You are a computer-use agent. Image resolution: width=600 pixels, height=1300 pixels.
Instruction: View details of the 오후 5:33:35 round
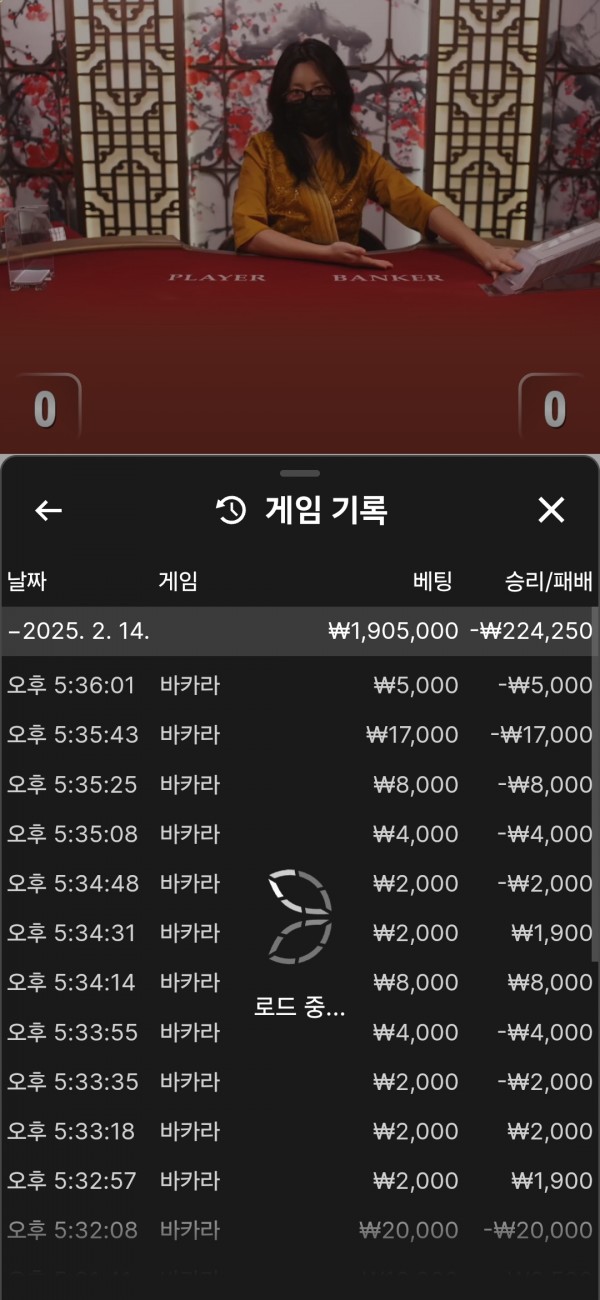298,1081
